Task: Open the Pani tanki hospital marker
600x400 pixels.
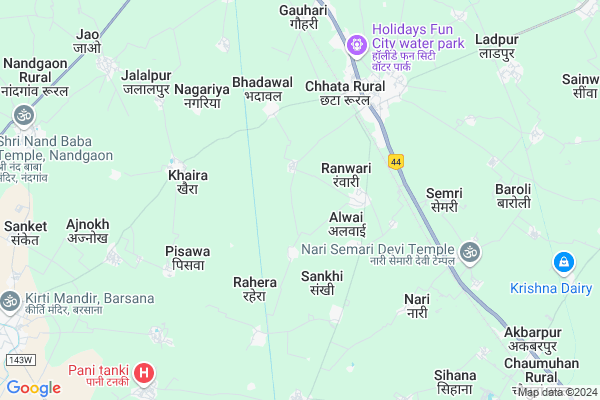Action: [144, 375]
